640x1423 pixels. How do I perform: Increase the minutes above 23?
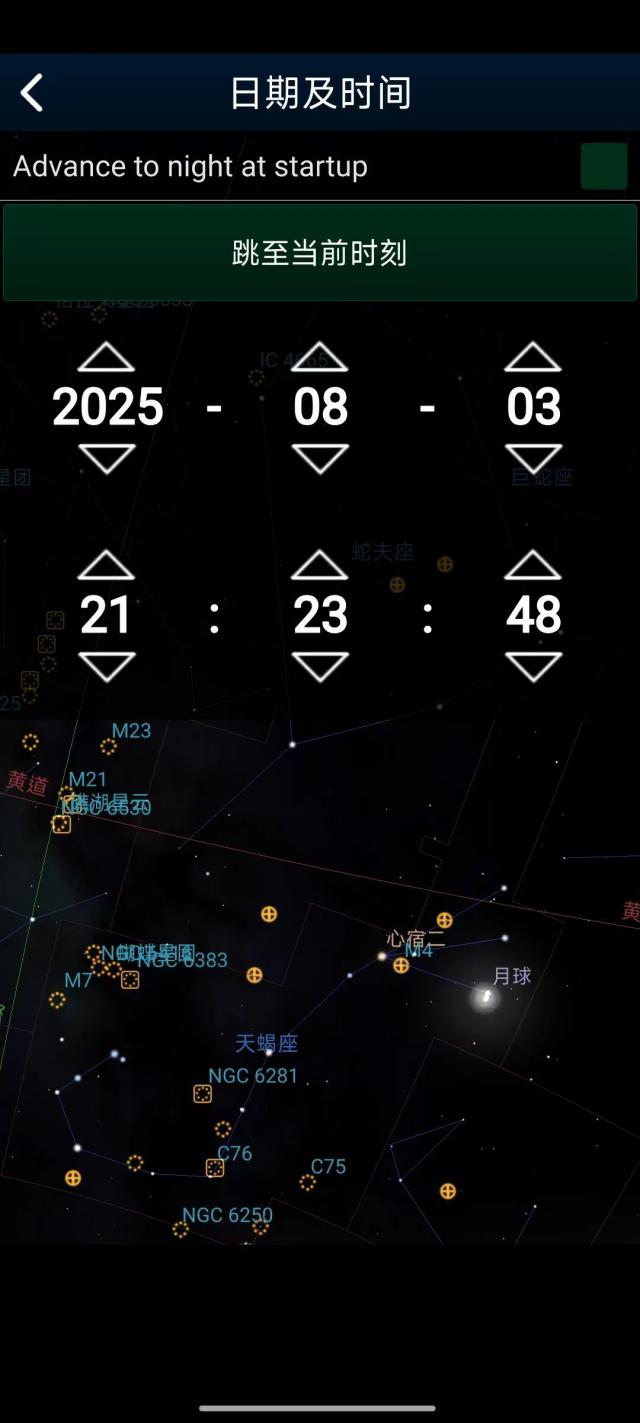point(320,565)
